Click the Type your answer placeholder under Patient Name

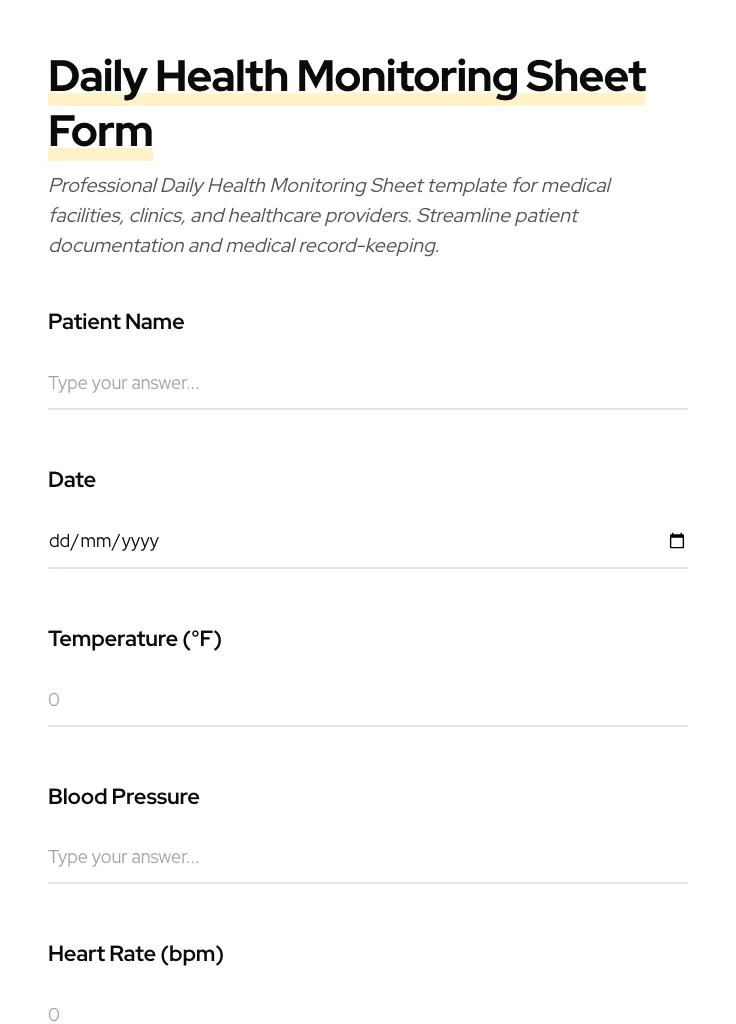[123, 383]
